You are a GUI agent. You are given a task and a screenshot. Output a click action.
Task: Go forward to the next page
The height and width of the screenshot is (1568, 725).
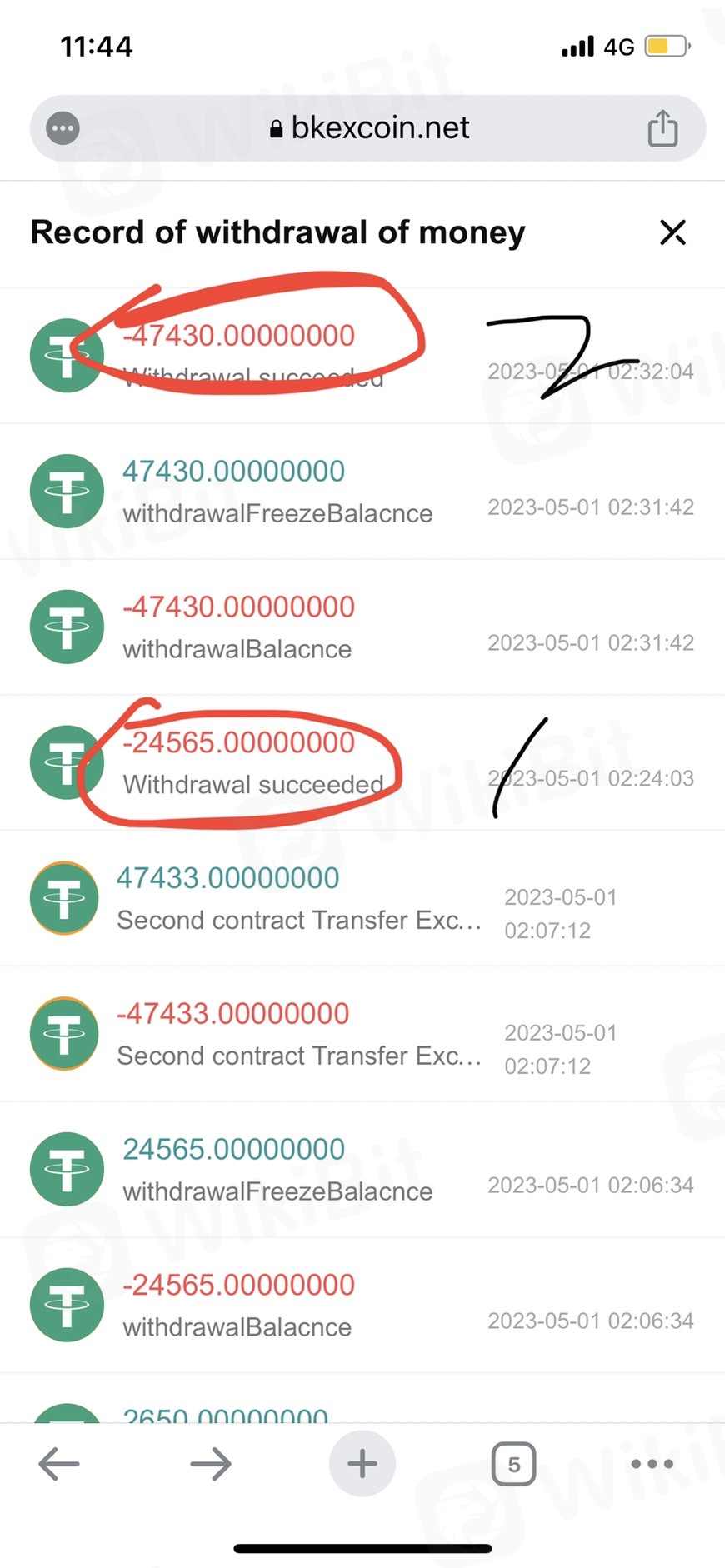point(210,1463)
